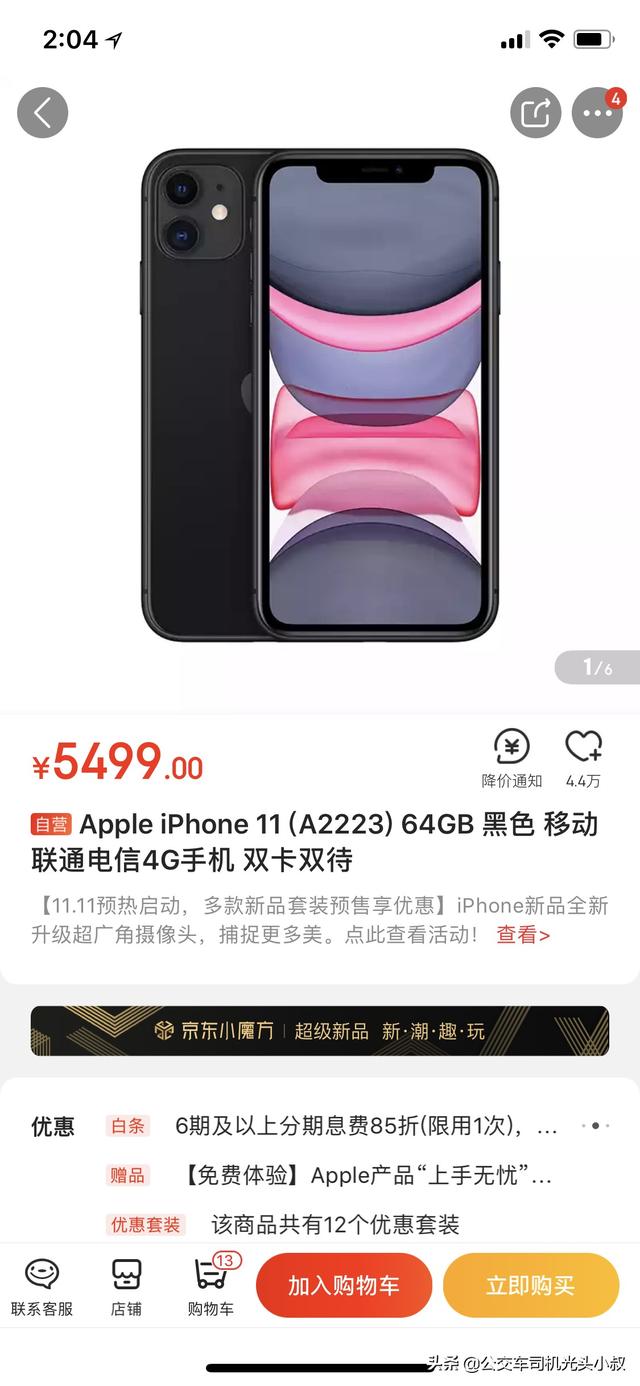This screenshot has width=640, height=1386.
Task: Visit the 店铺 store page
Action: click(x=126, y=1287)
